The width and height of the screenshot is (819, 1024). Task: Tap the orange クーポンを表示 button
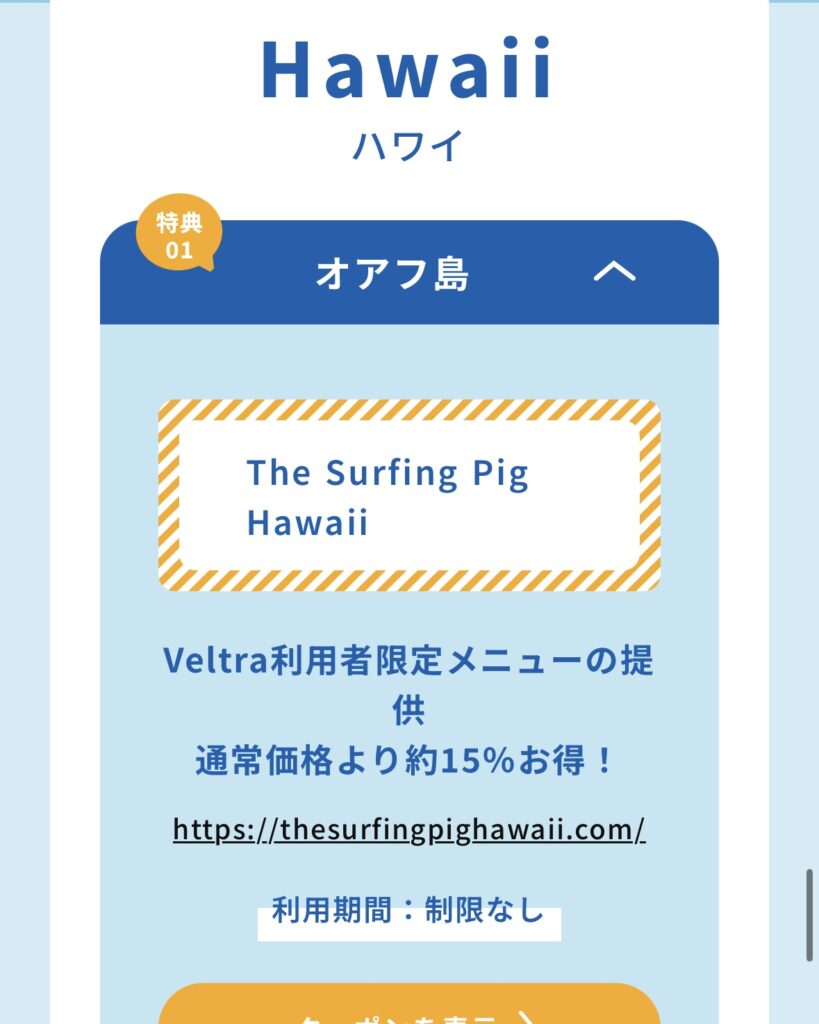click(x=409, y=1006)
